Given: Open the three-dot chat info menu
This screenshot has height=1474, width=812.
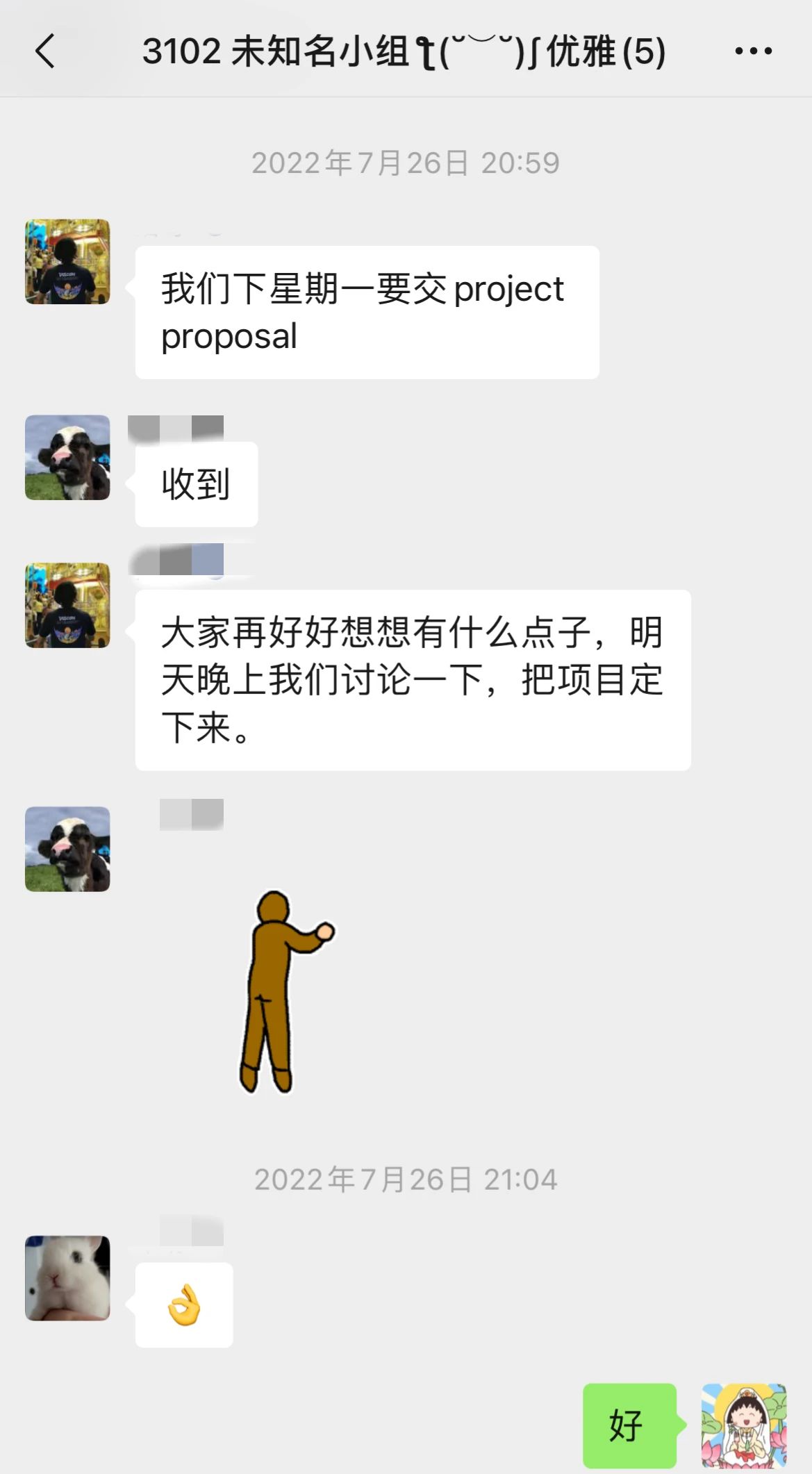Looking at the screenshot, I should (753, 51).
